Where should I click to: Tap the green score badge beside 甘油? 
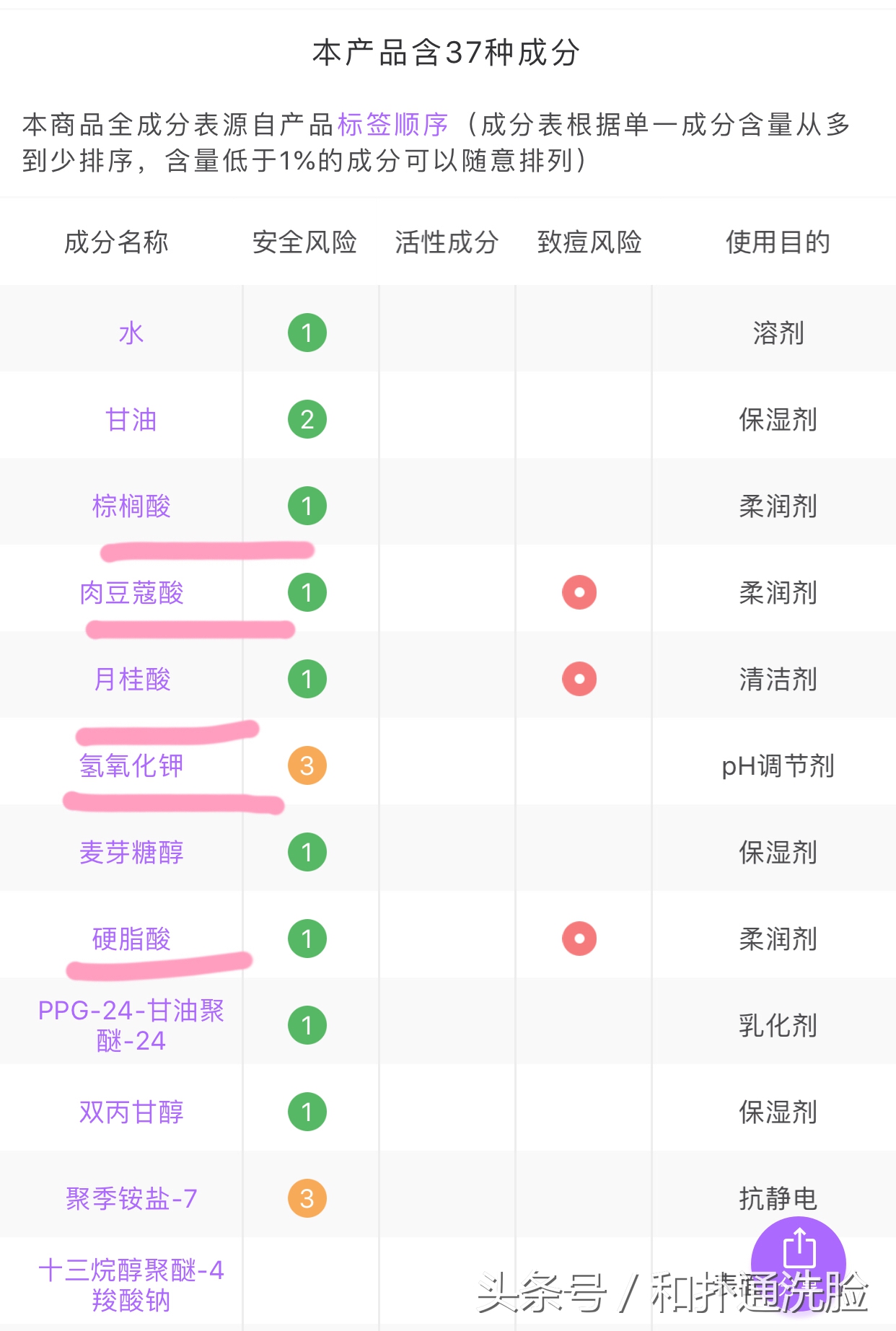point(307,417)
